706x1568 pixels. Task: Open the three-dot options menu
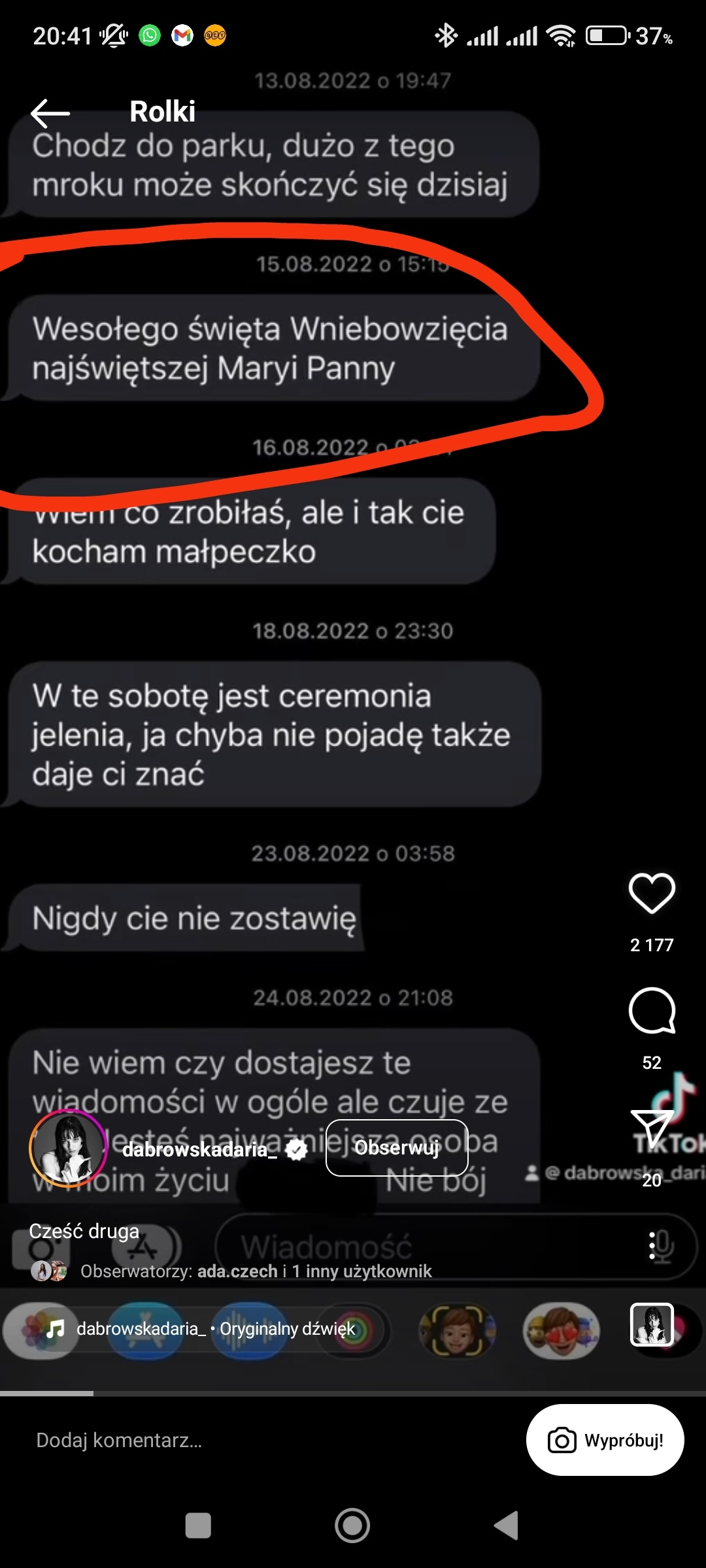tap(651, 1247)
